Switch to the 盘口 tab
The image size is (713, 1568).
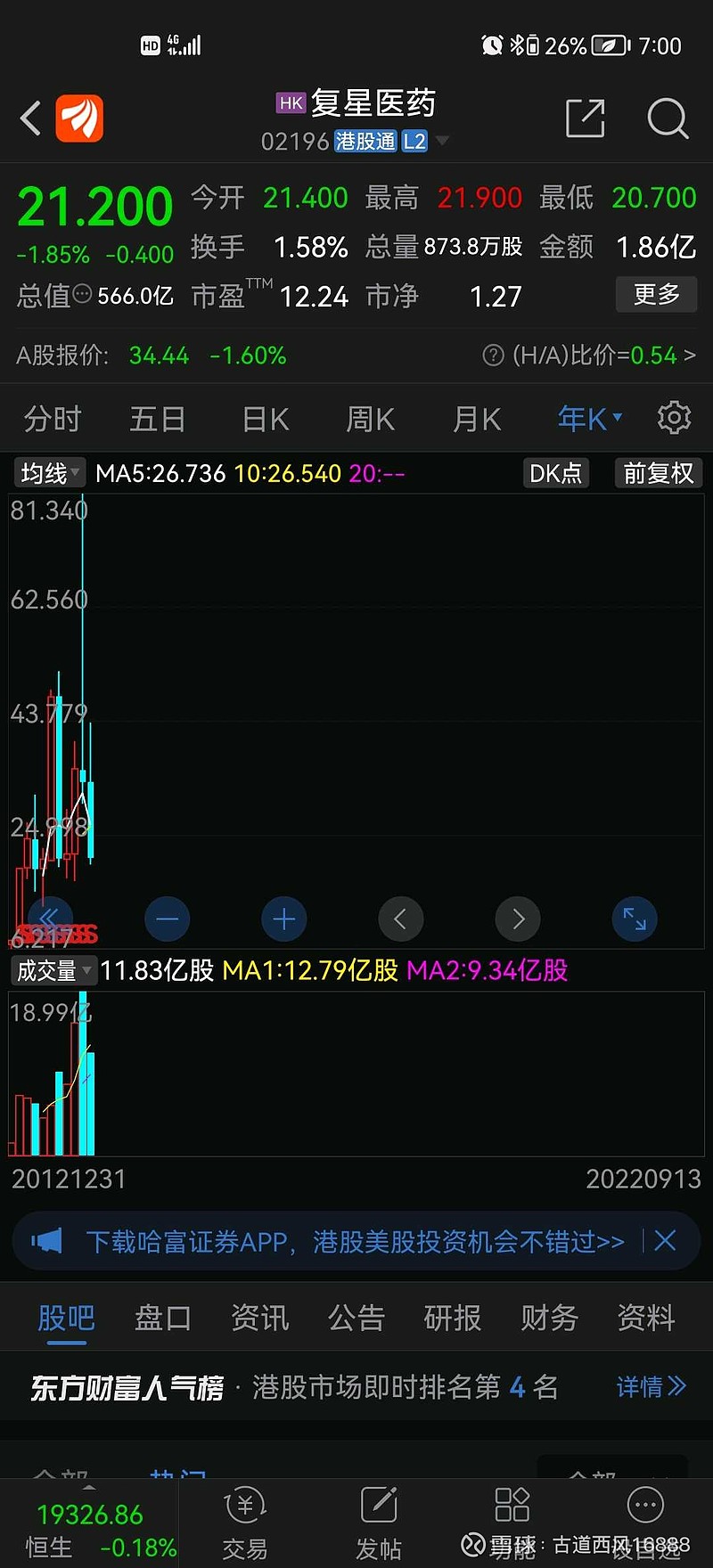162,1318
